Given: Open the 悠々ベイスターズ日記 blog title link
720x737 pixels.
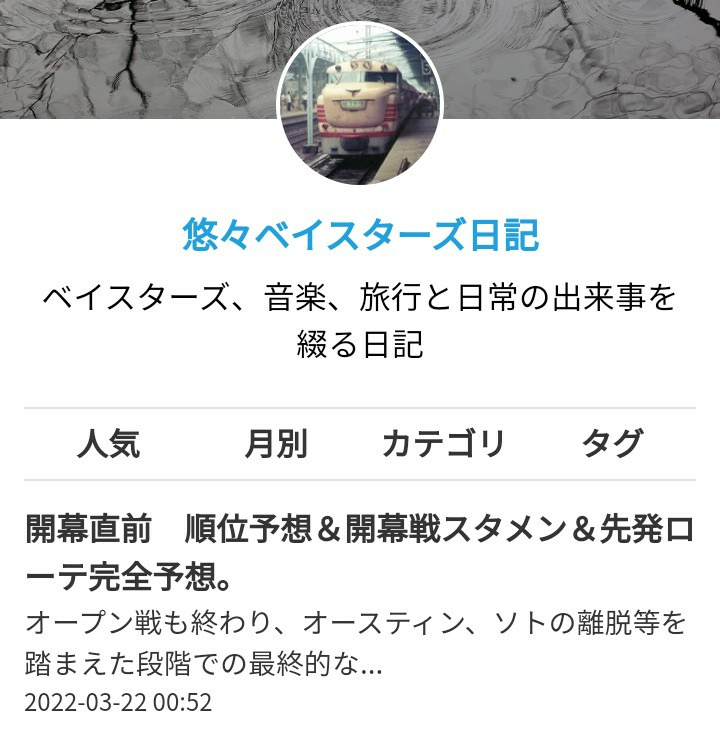Looking at the screenshot, I should pos(360,236).
